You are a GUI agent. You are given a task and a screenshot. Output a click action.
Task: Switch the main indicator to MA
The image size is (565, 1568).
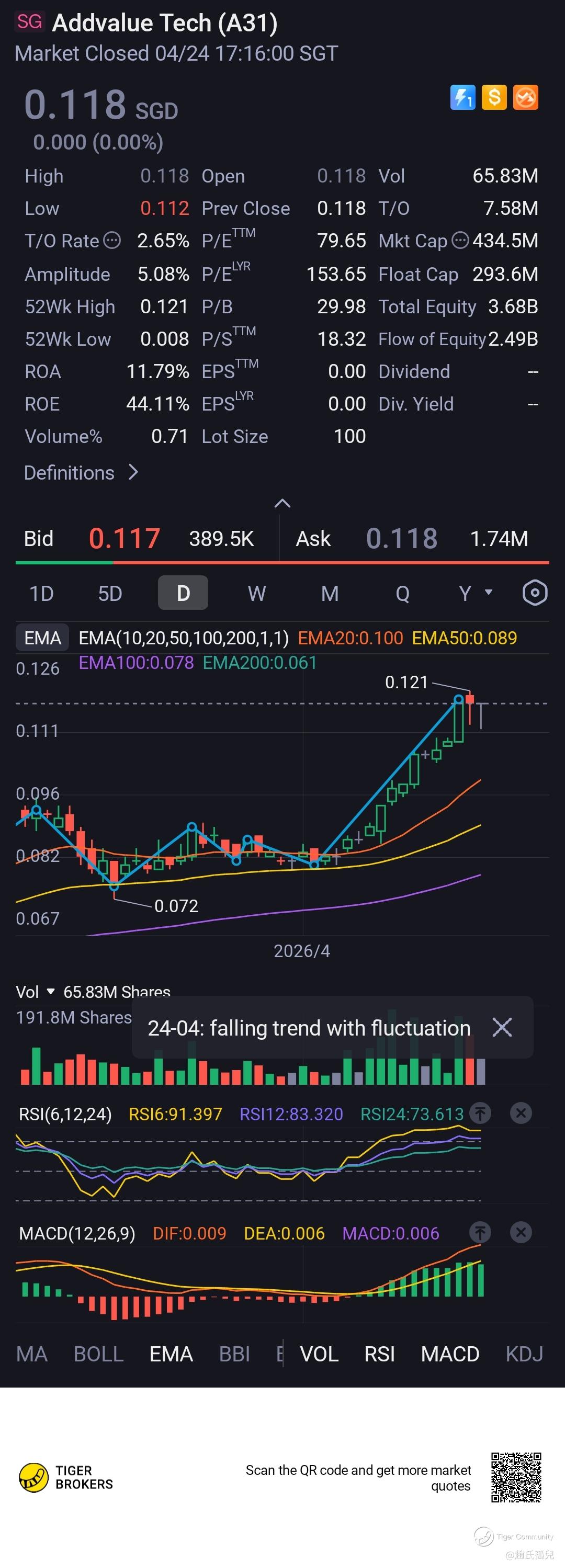[x=32, y=1354]
